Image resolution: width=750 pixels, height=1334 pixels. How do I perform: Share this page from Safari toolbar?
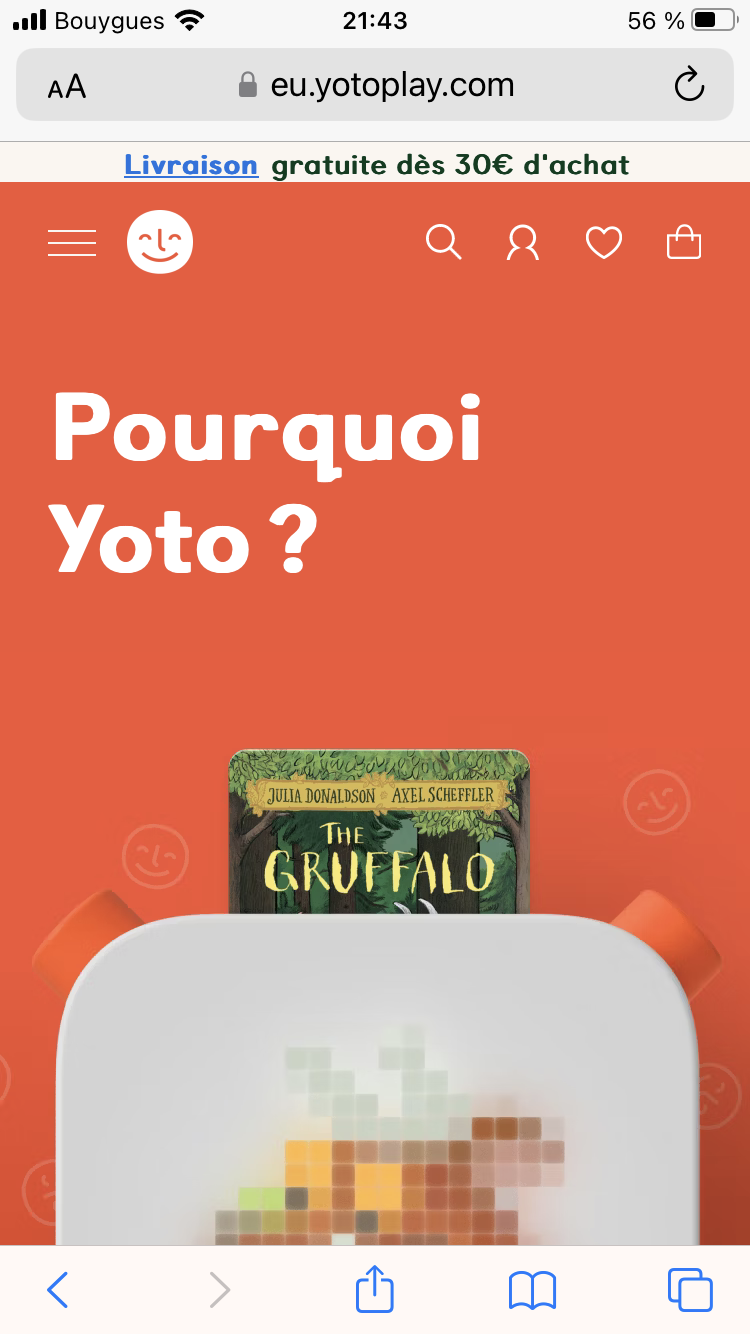[x=375, y=1287]
